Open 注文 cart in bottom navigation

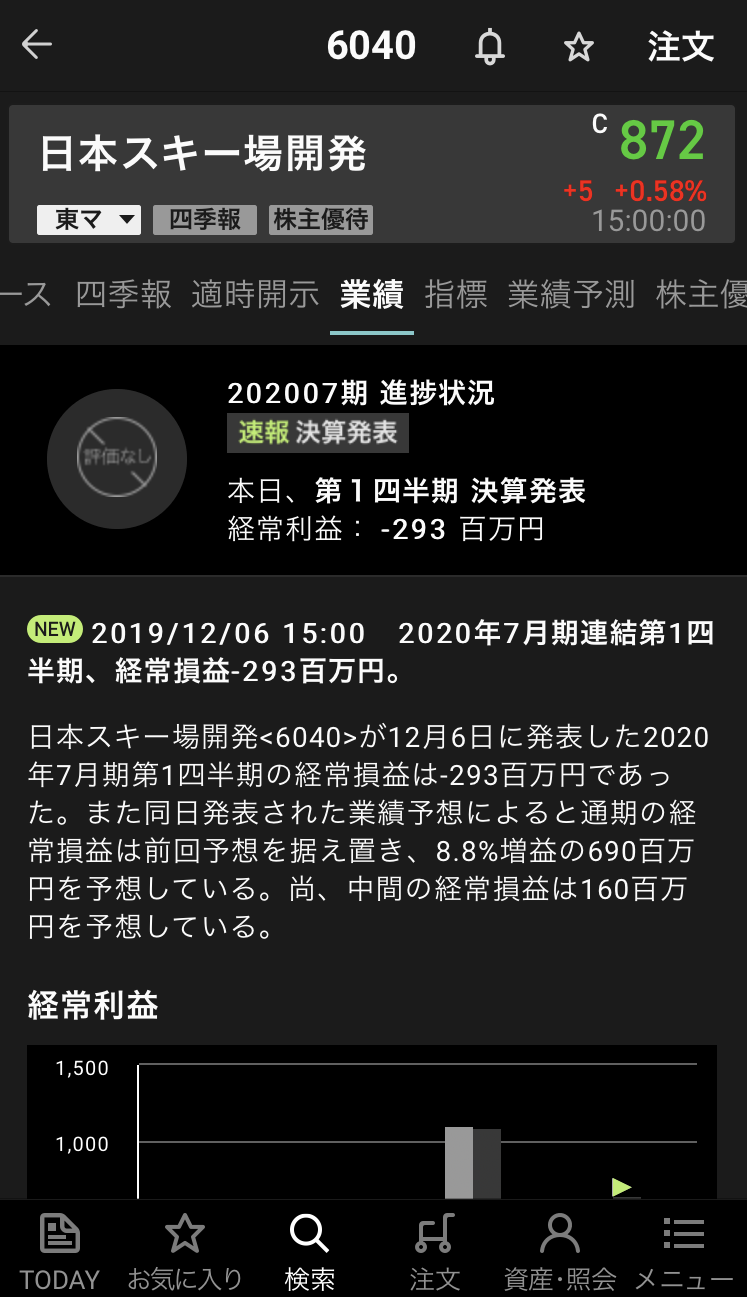pyautogui.click(x=435, y=1250)
